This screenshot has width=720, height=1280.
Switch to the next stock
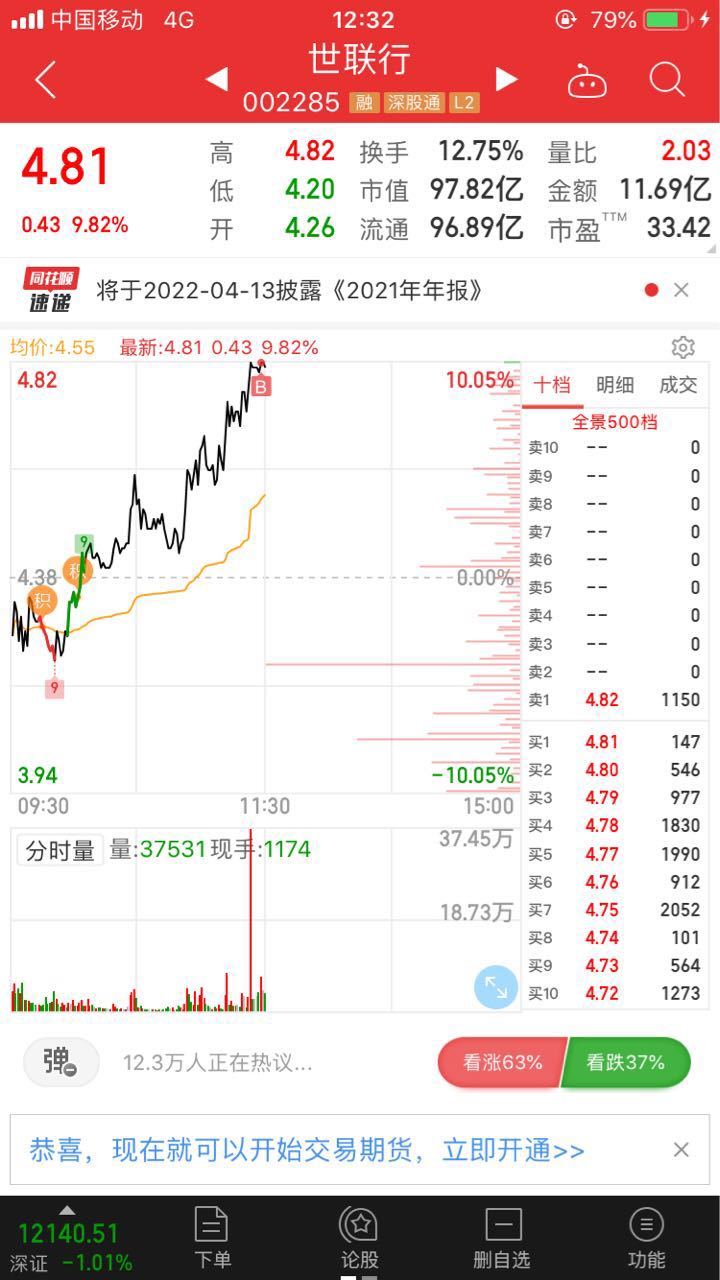tap(507, 78)
